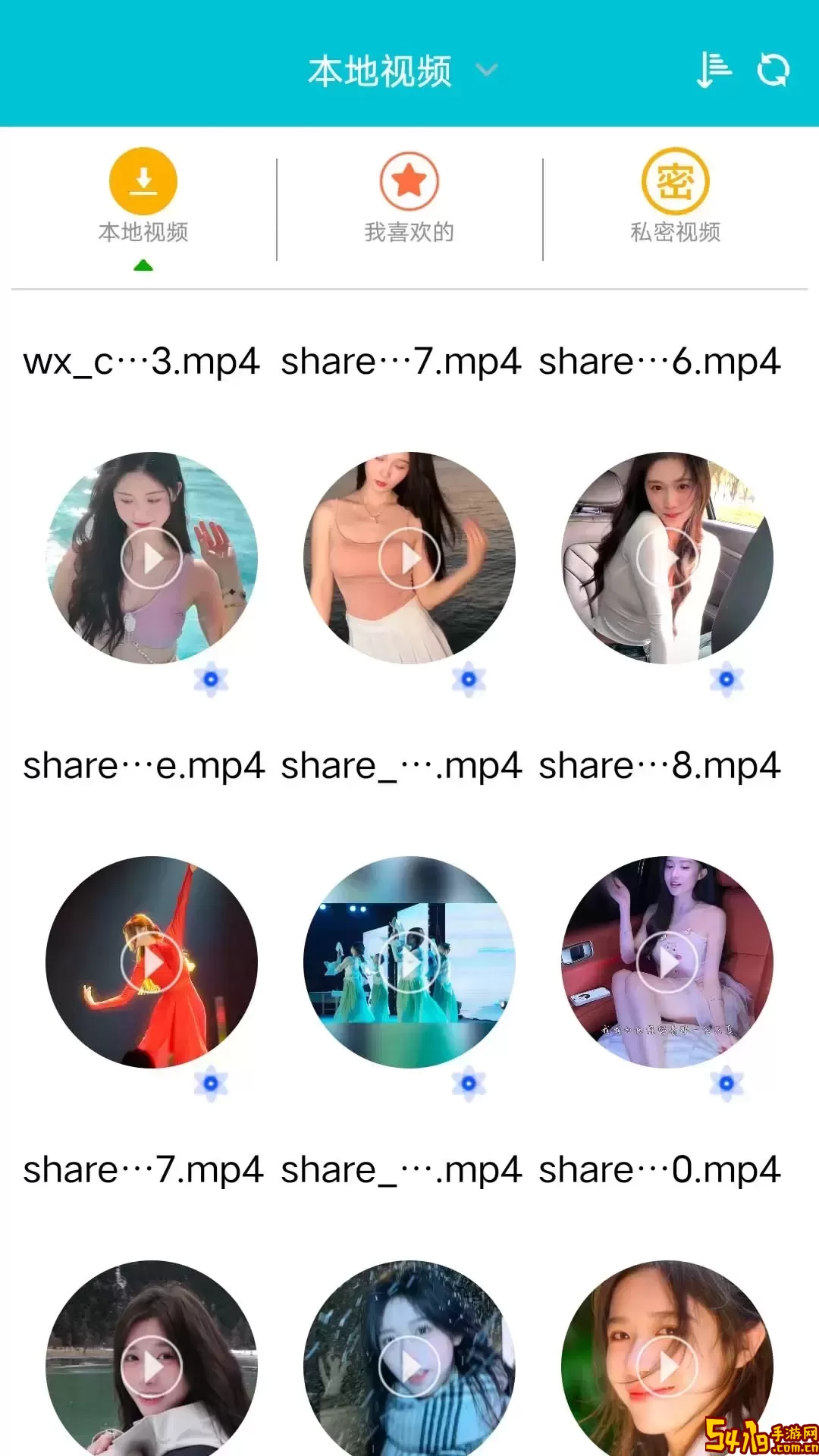Open the options icon under share…e.mp4
The image size is (819, 1456).
pos(211,1084)
